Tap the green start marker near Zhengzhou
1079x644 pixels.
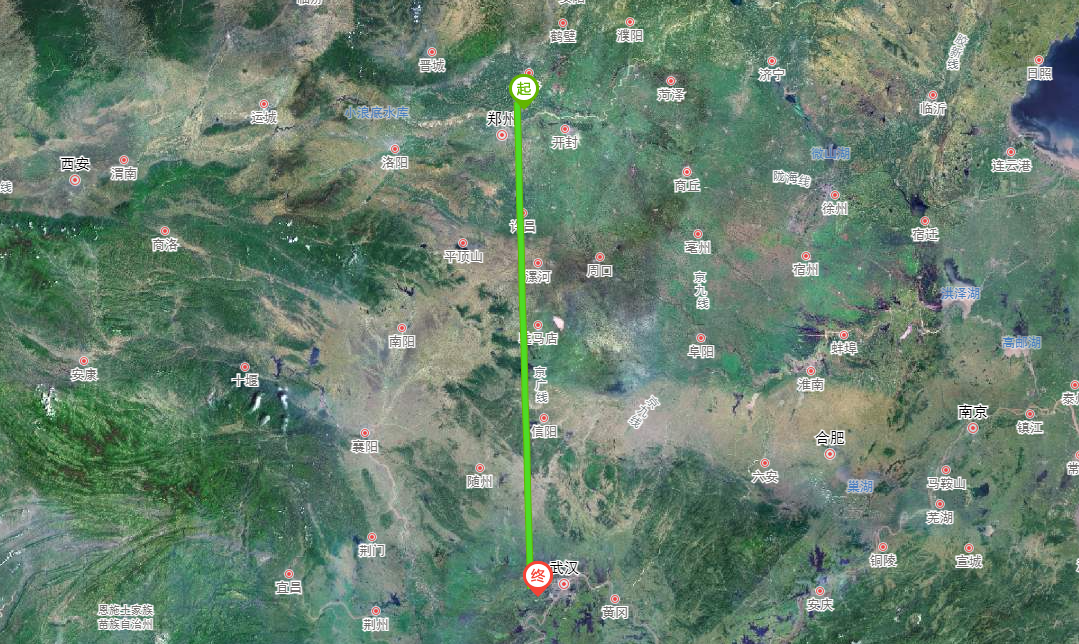(x=523, y=88)
